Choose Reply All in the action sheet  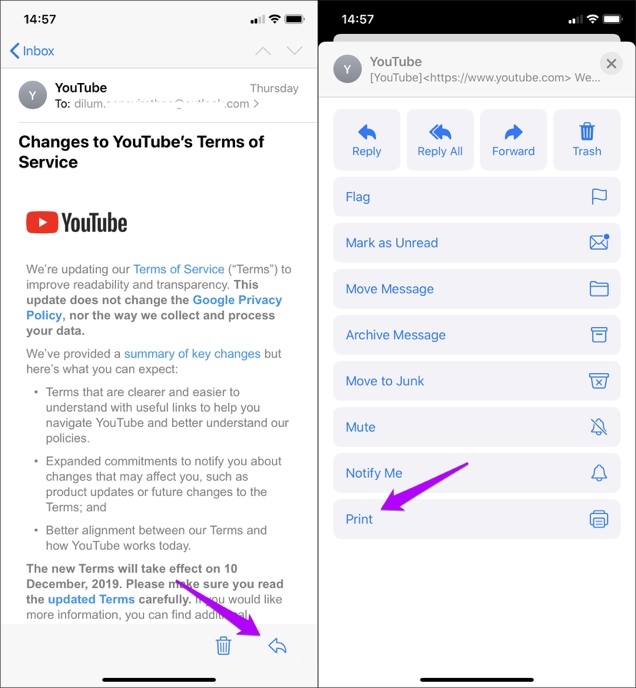coord(440,140)
